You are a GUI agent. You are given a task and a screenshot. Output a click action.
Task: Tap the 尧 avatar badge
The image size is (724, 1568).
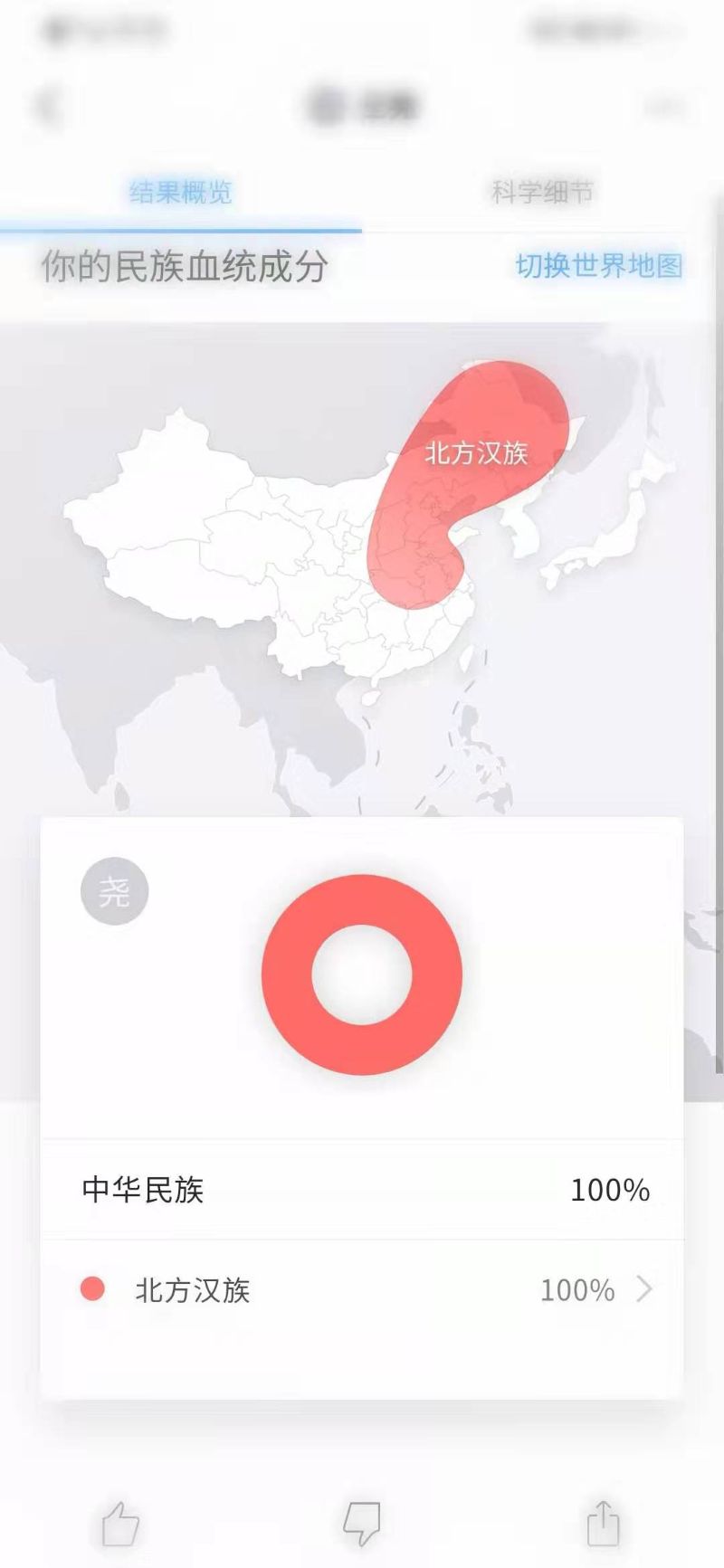click(114, 891)
